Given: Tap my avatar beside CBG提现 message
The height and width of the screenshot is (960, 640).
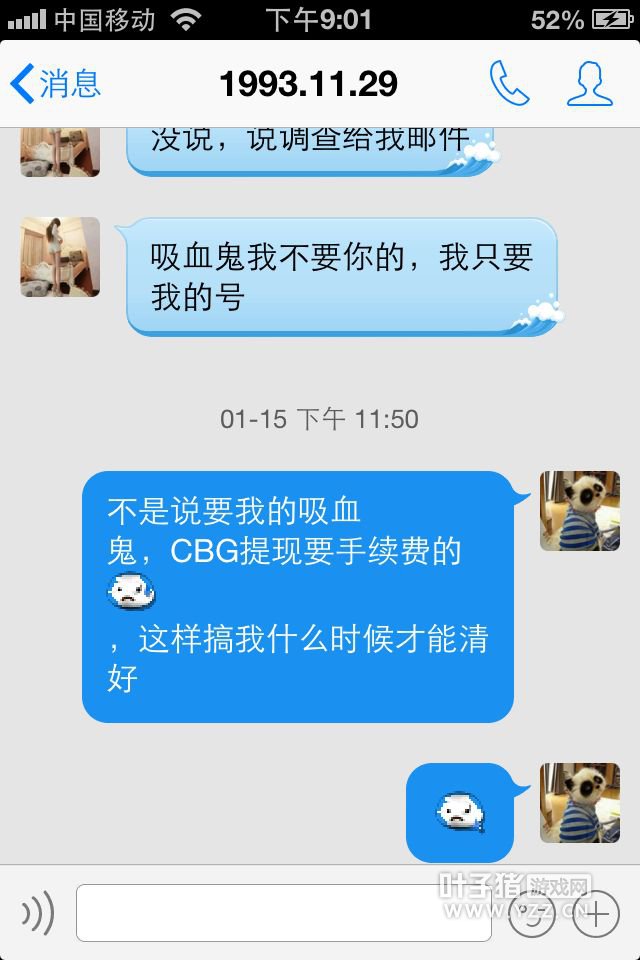Looking at the screenshot, I should coord(579,511).
